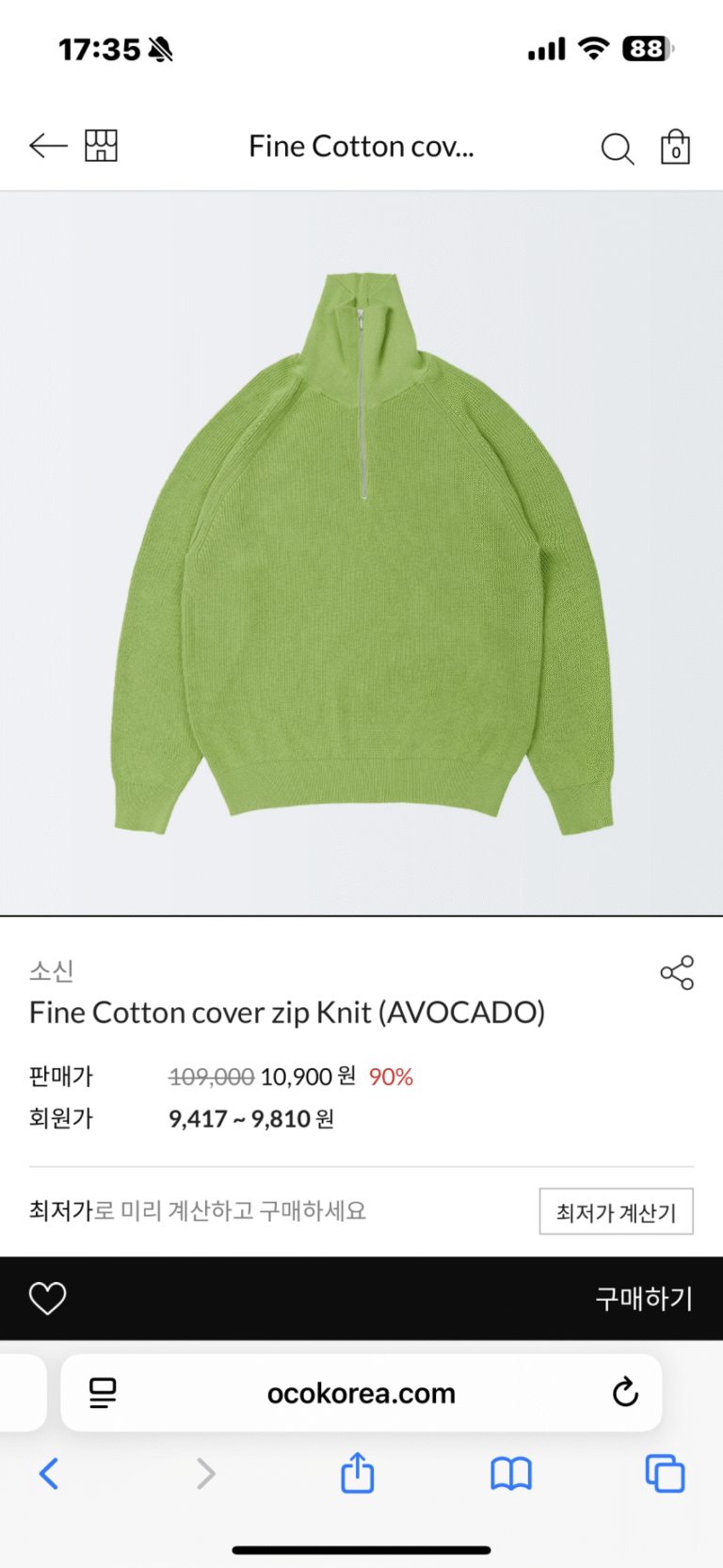
Task: Add this item to wishlist heart
Action: (x=48, y=1299)
